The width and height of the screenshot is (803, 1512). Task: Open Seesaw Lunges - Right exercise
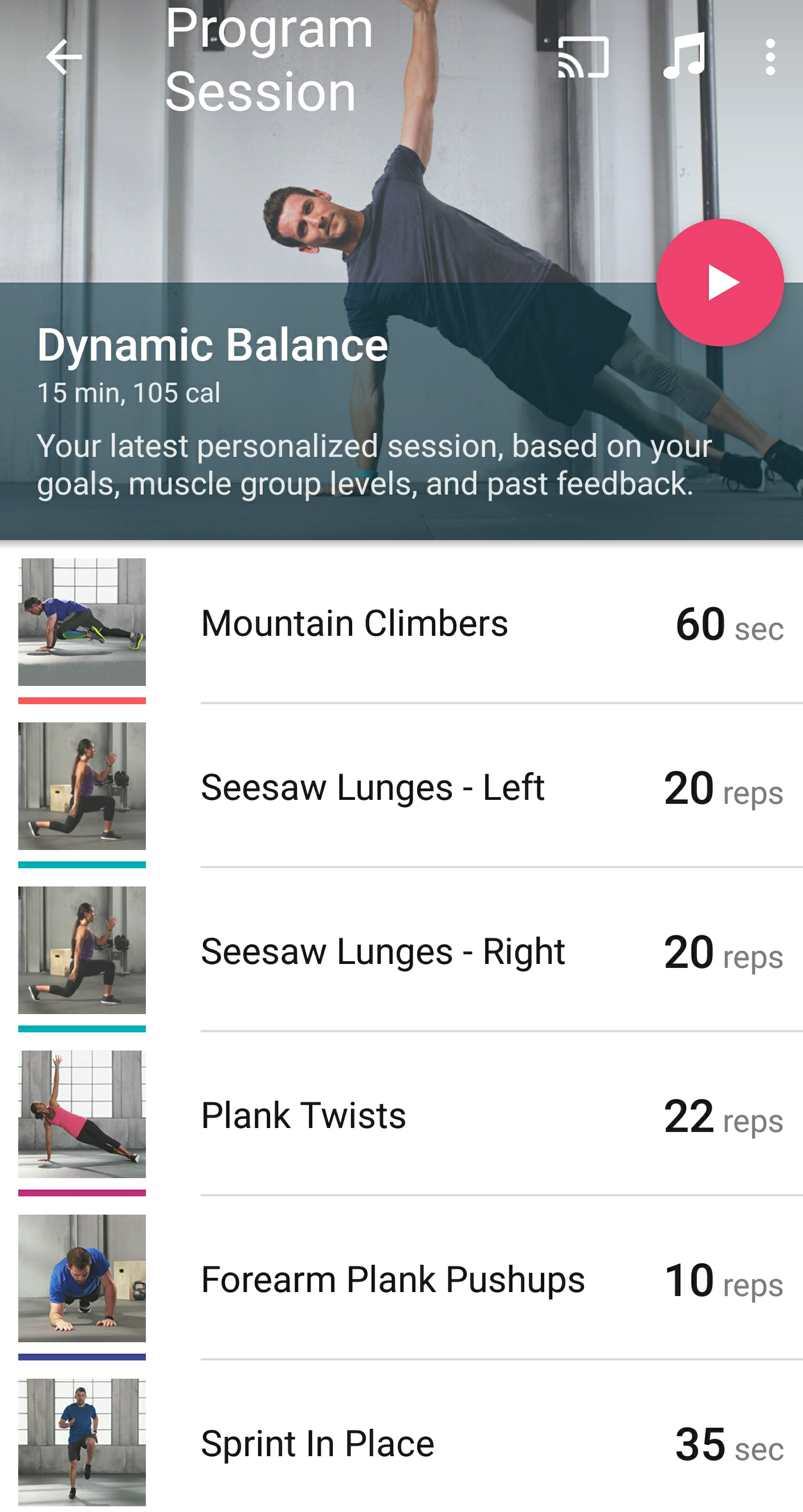401,951
